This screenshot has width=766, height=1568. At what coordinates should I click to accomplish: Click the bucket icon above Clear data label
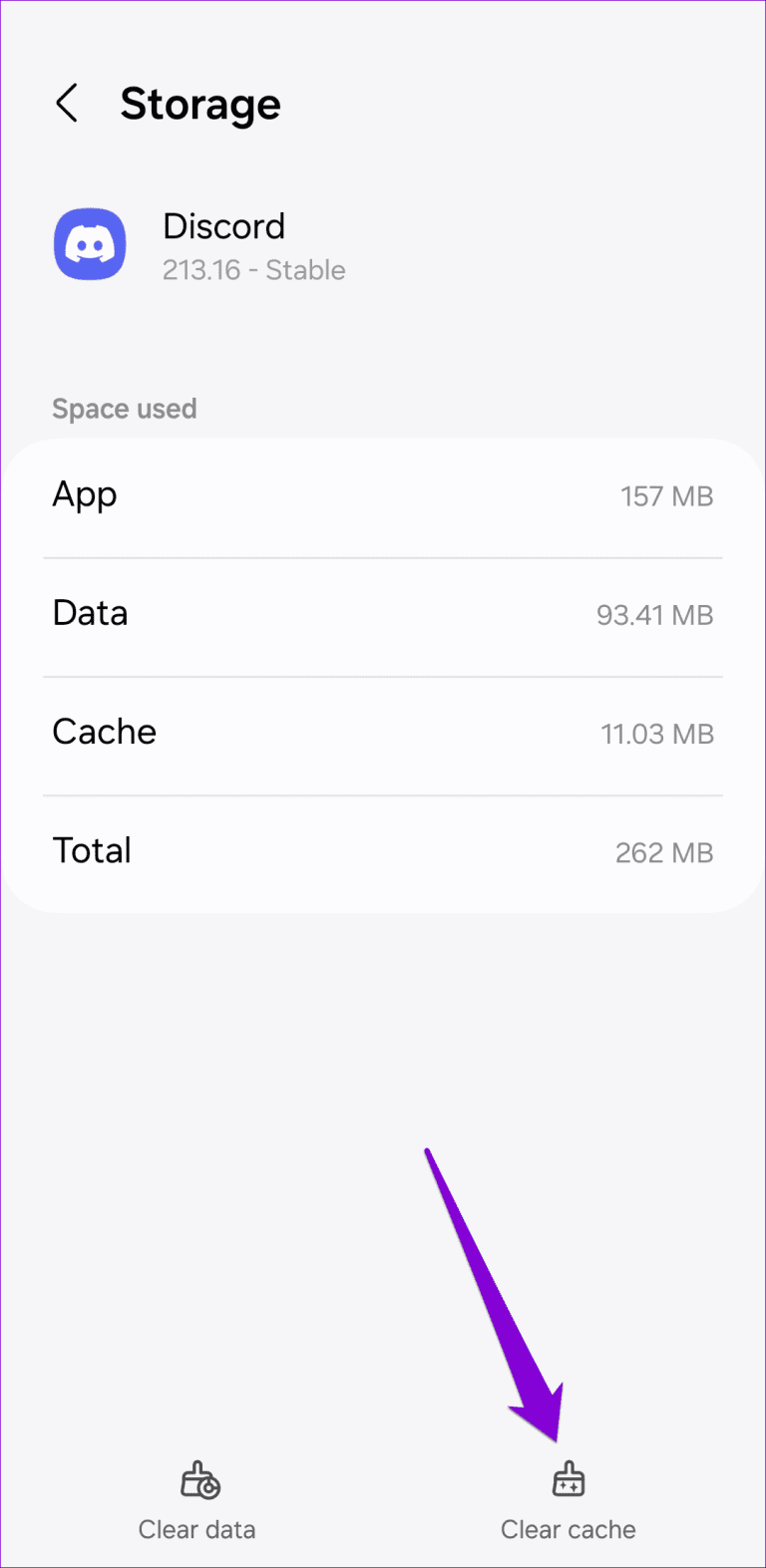click(x=196, y=1478)
